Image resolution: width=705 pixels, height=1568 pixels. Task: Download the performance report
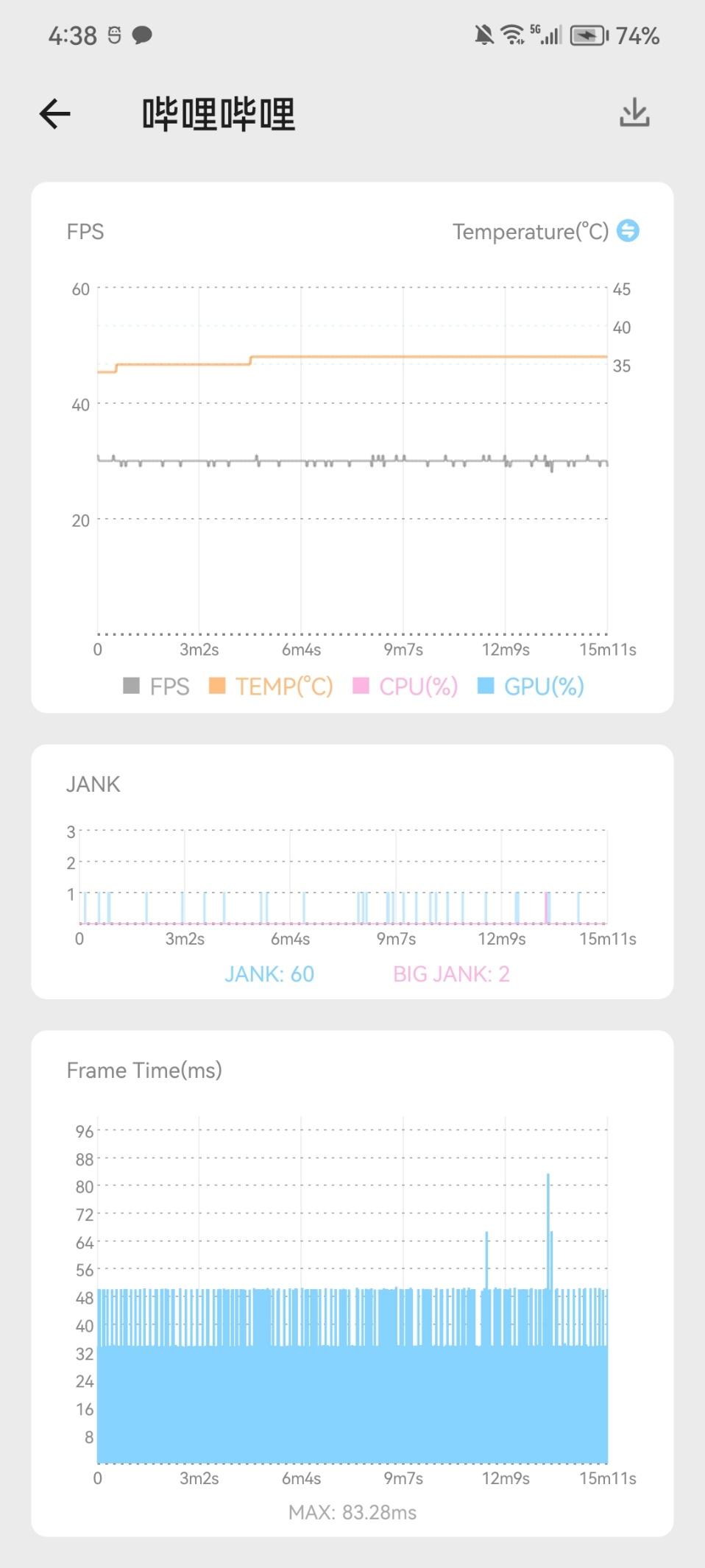click(634, 113)
